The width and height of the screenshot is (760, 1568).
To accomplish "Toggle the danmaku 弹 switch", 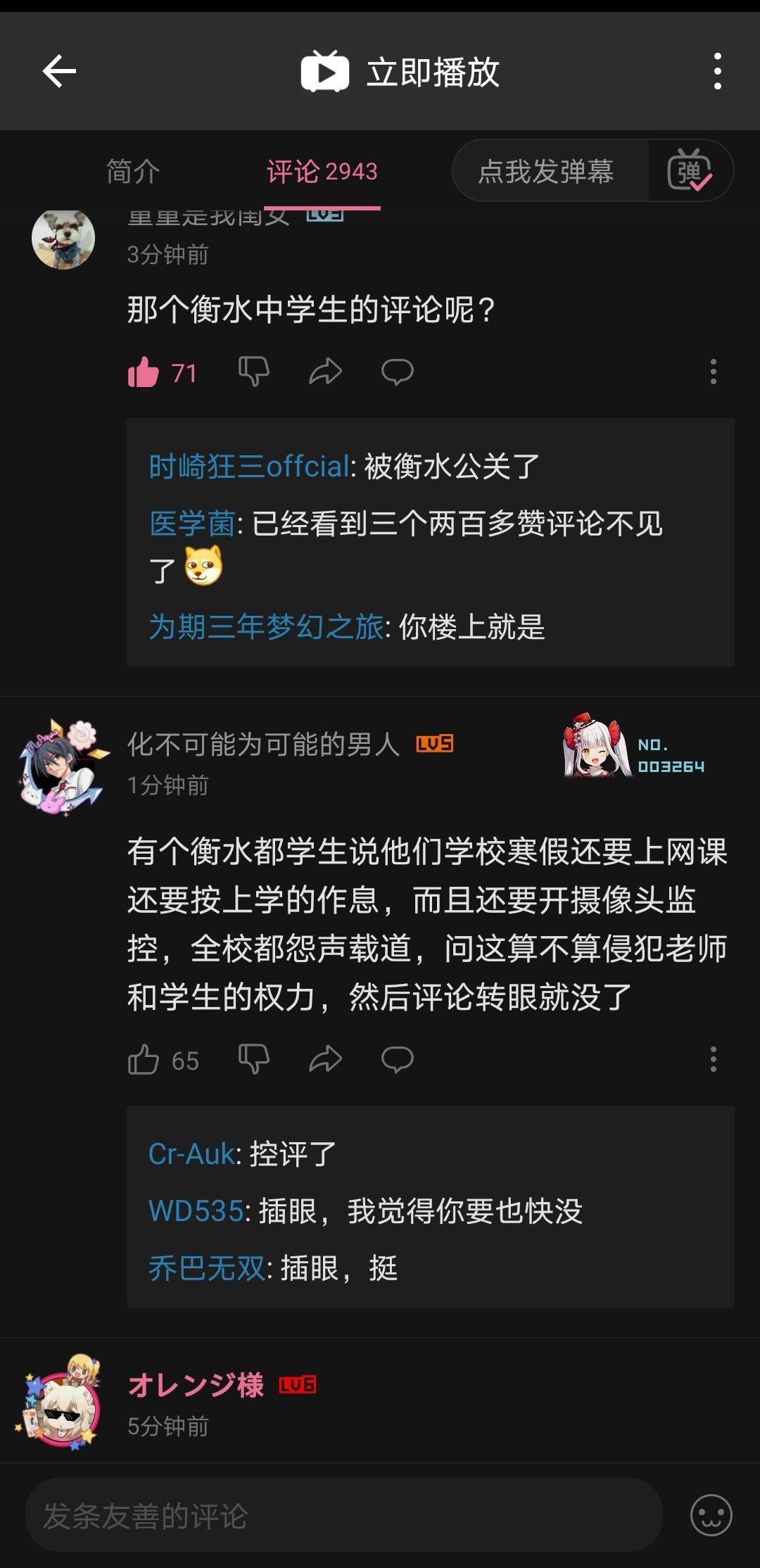I will 690,171.
